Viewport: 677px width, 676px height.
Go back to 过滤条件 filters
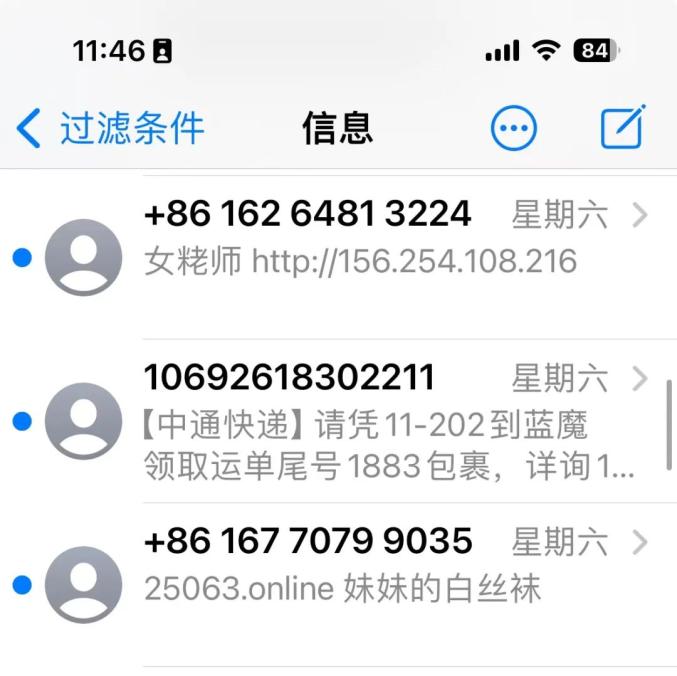click(110, 128)
